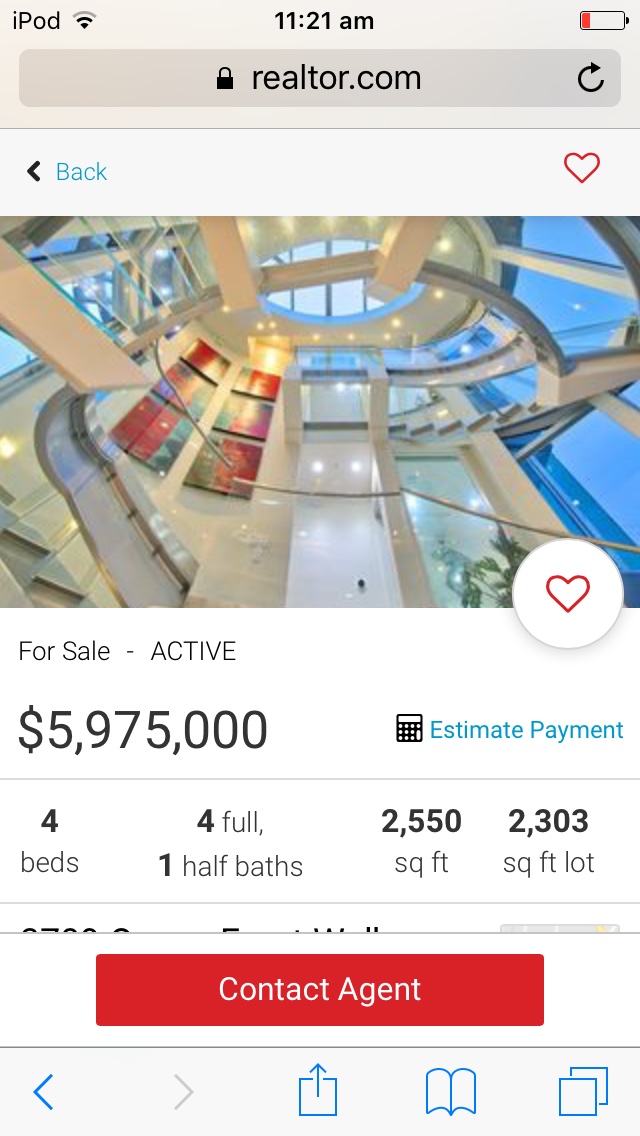This screenshot has height=1136, width=640.
Task: Reload the realtor.com page
Action: (x=590, y=78)
